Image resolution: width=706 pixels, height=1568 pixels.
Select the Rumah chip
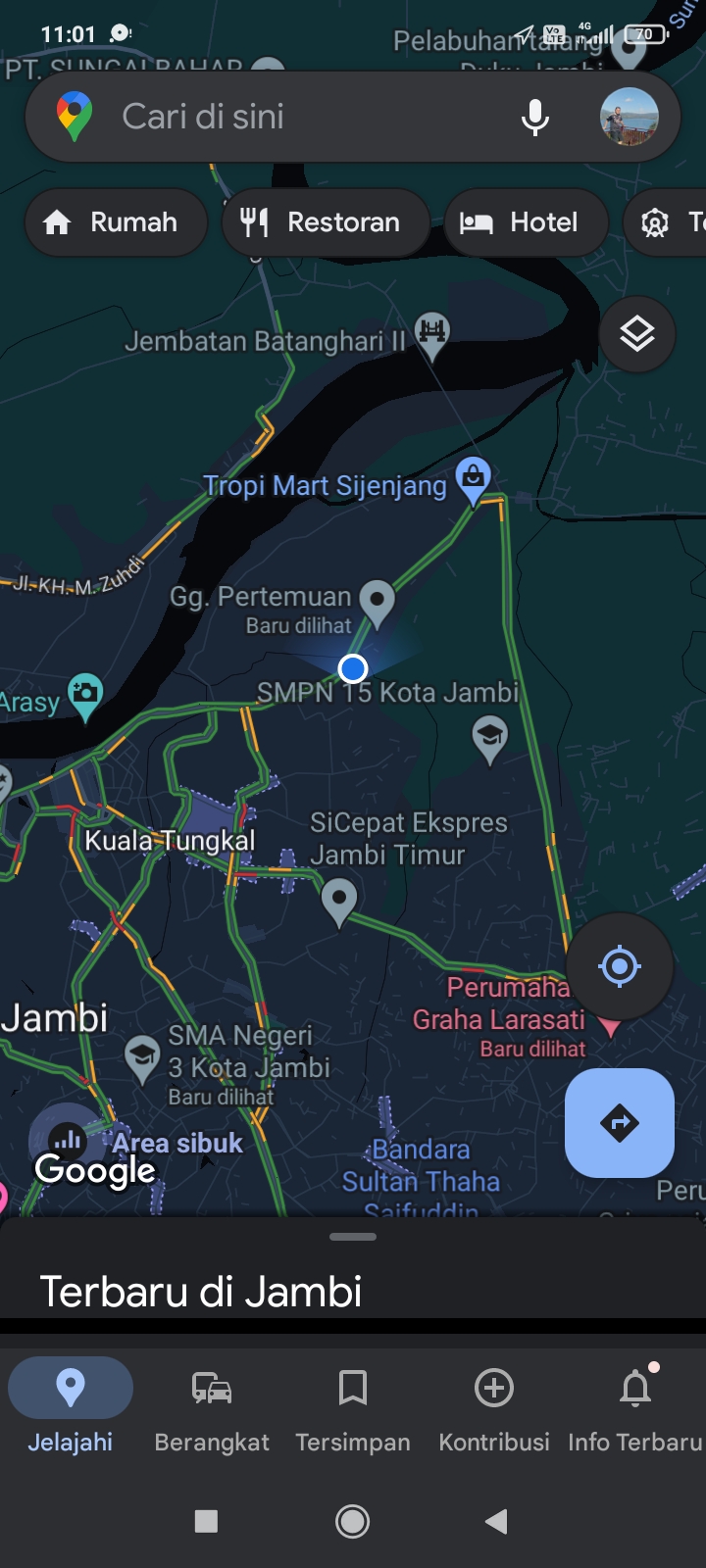point(115,222)
